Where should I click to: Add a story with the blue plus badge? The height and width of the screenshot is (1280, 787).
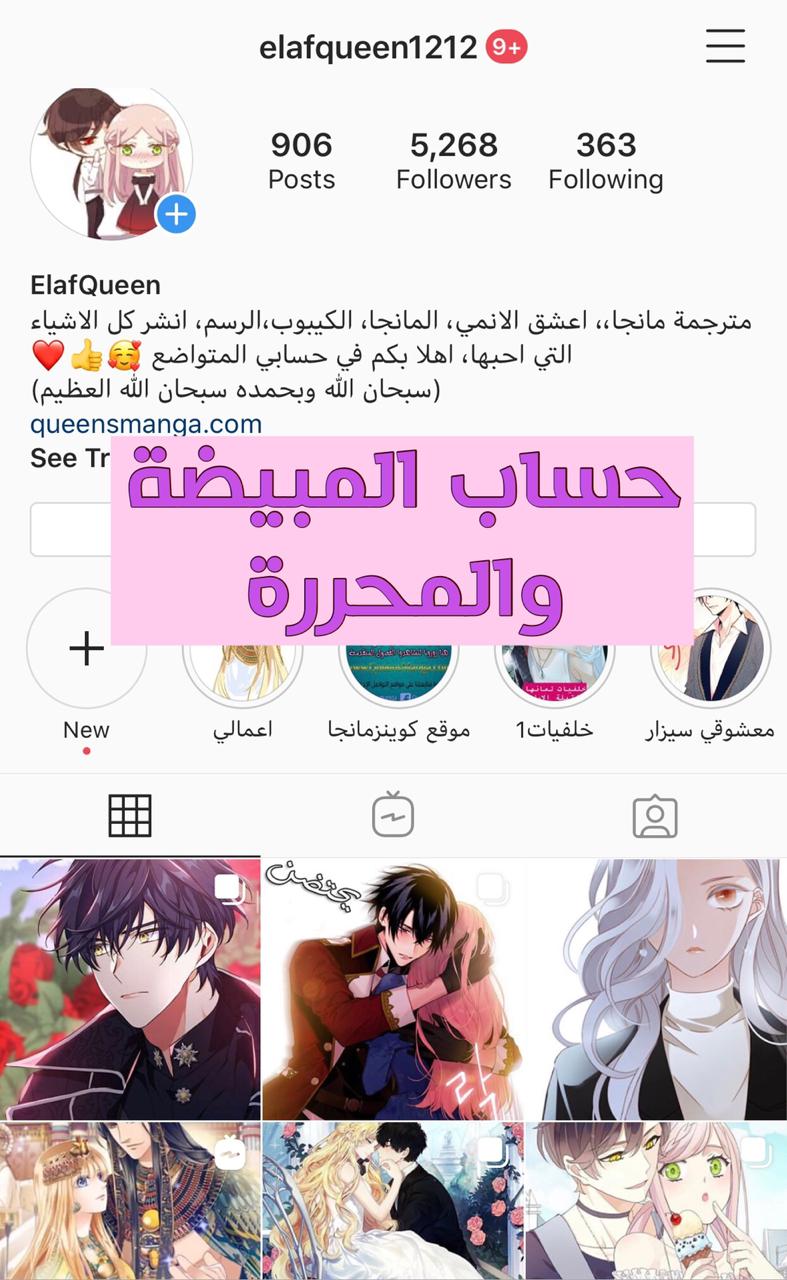(176, 214)
